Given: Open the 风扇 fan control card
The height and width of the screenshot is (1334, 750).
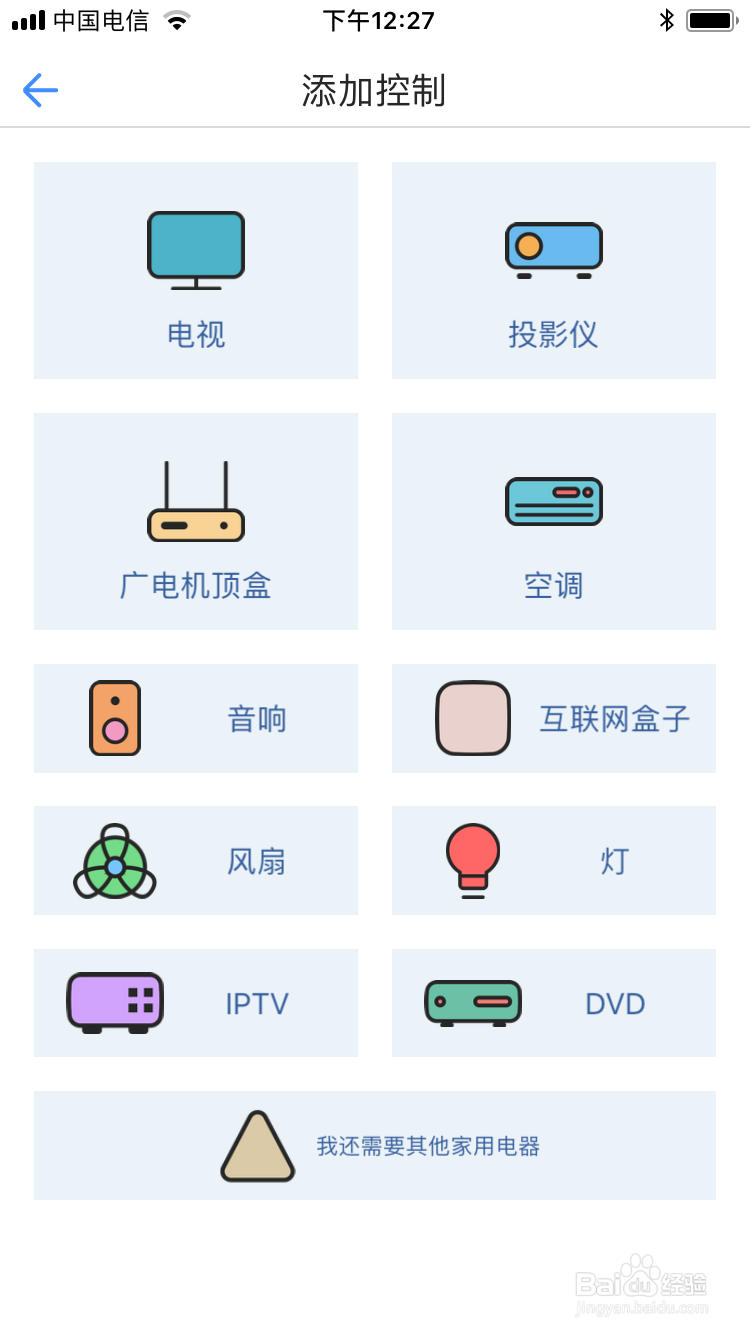Looking at the screenshot, I should [195, 861].
